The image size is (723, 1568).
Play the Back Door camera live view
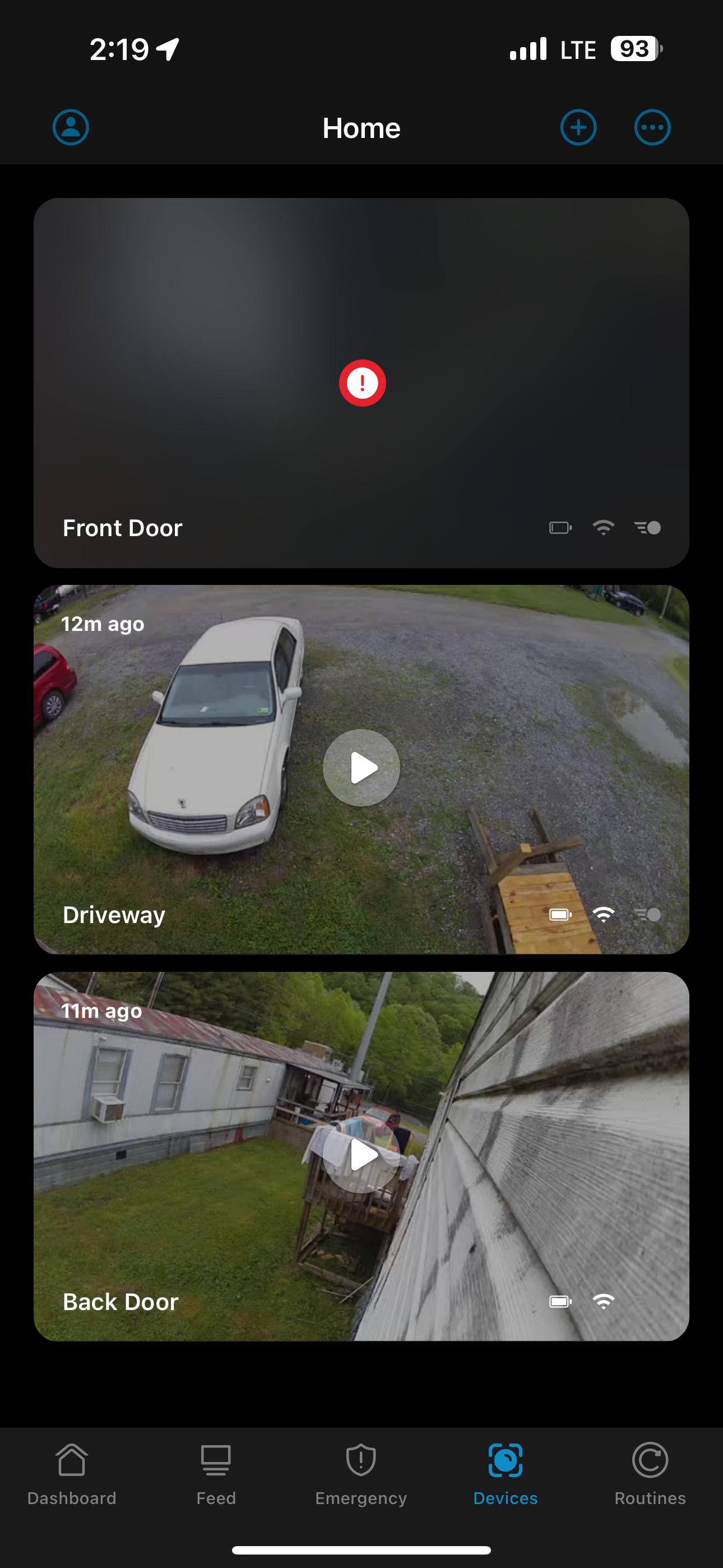click(x=361, y=1155)
